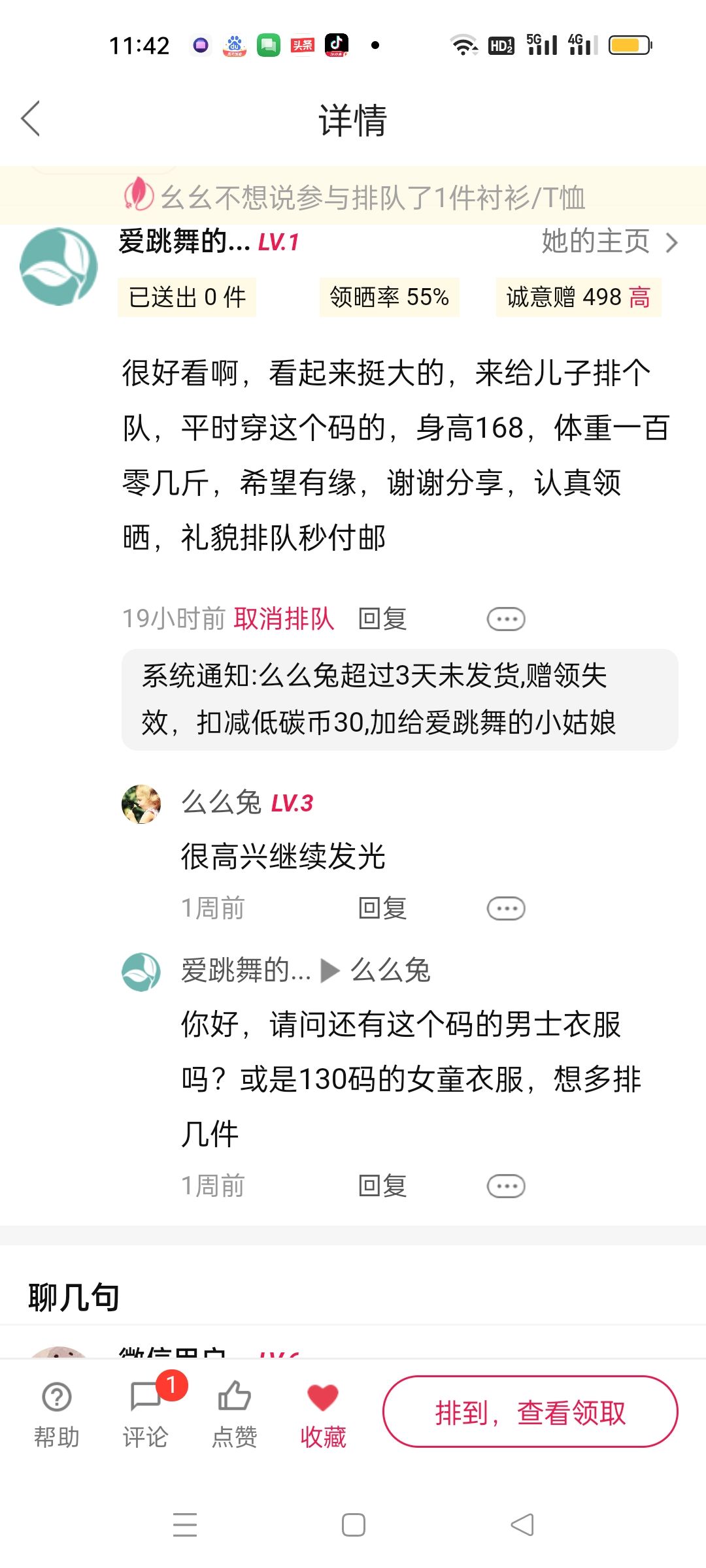
Task: Open more options on the 19小时前 comment
Action: click(x=506, y=619)
